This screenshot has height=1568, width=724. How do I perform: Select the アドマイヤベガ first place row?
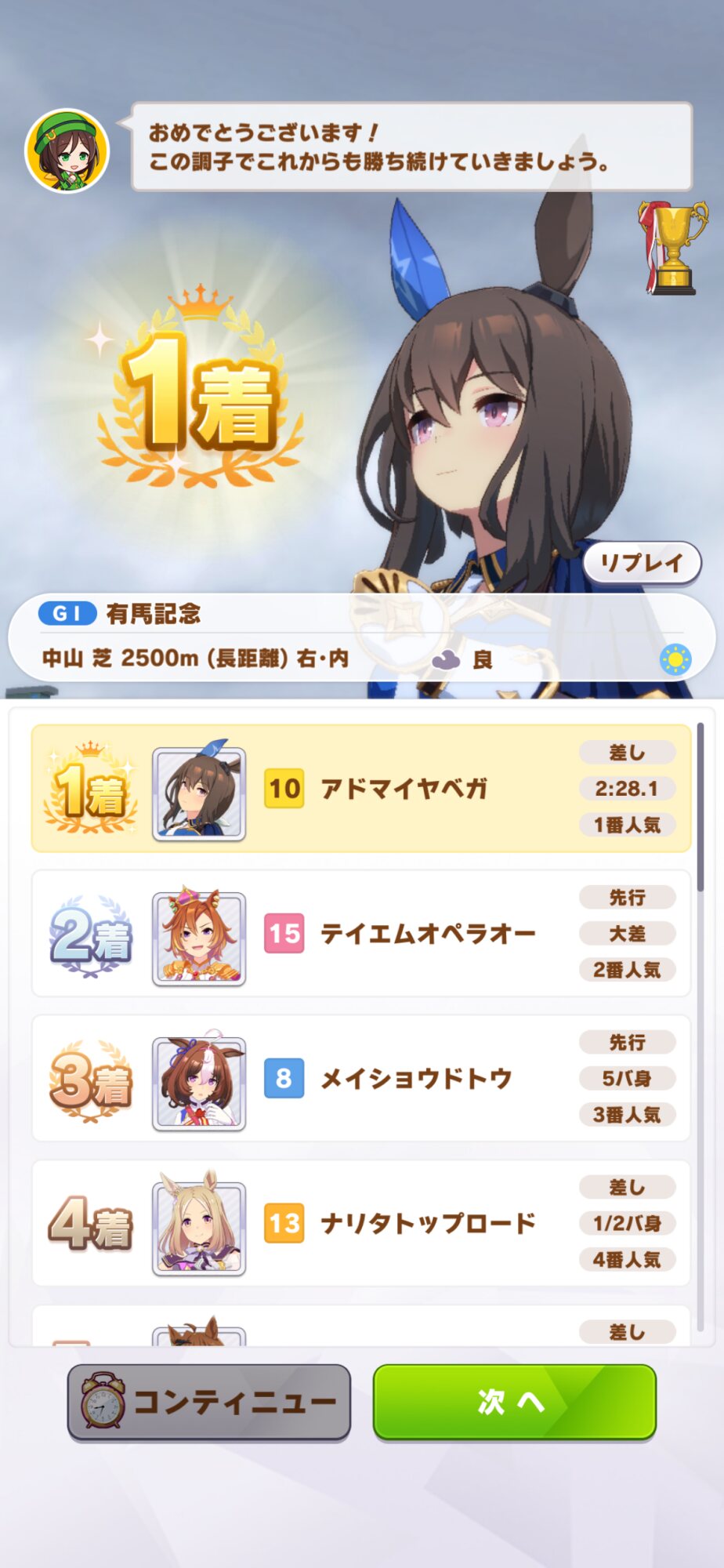(360, 789)
